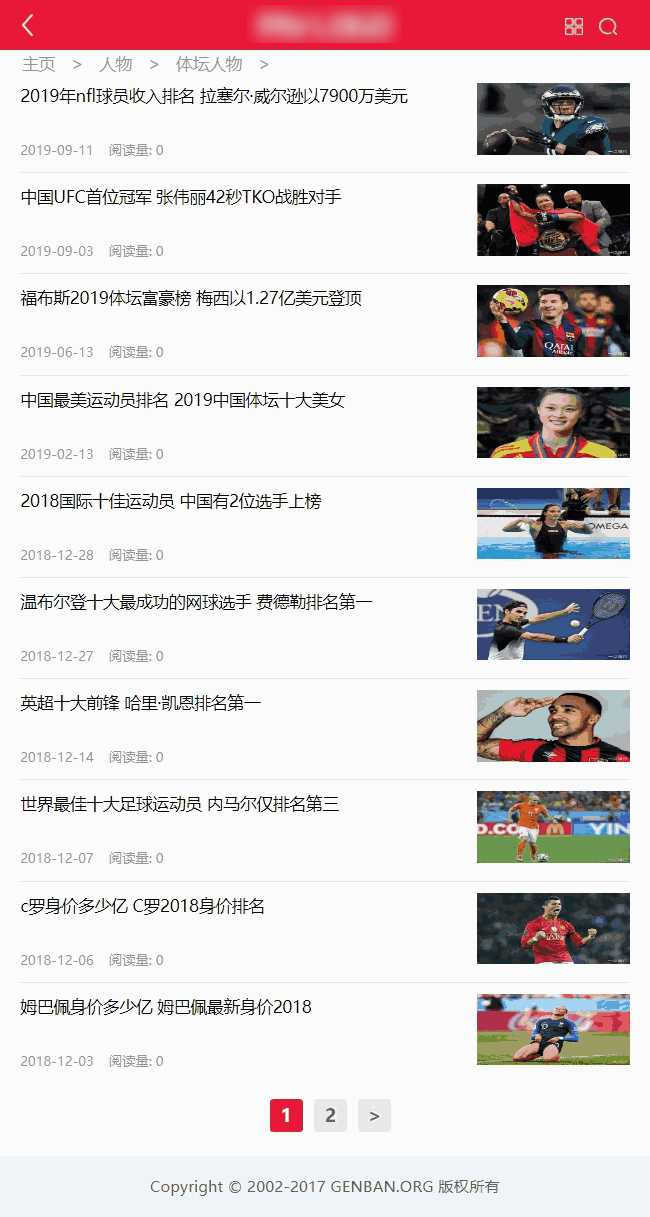Open the search icon in the header
The height and width of the screenshot is (1217, 650).
click(608, 26)
